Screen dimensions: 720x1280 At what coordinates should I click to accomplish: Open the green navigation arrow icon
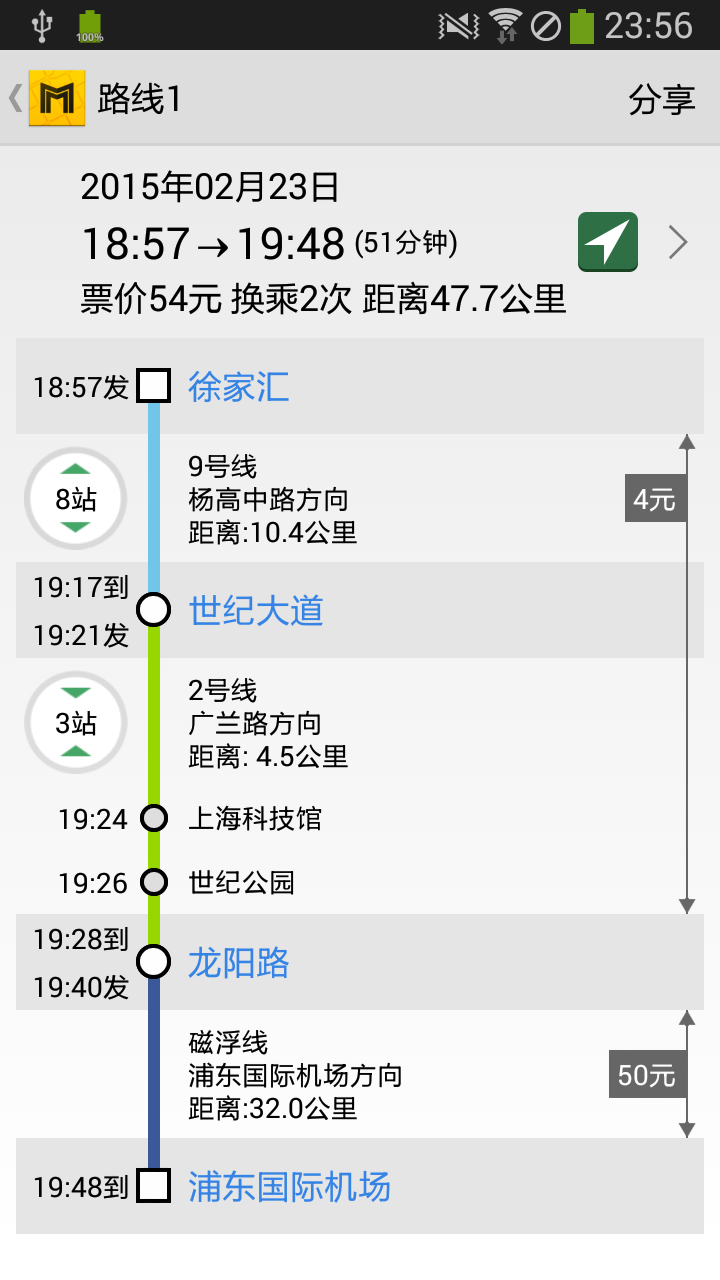click(608, 242)
